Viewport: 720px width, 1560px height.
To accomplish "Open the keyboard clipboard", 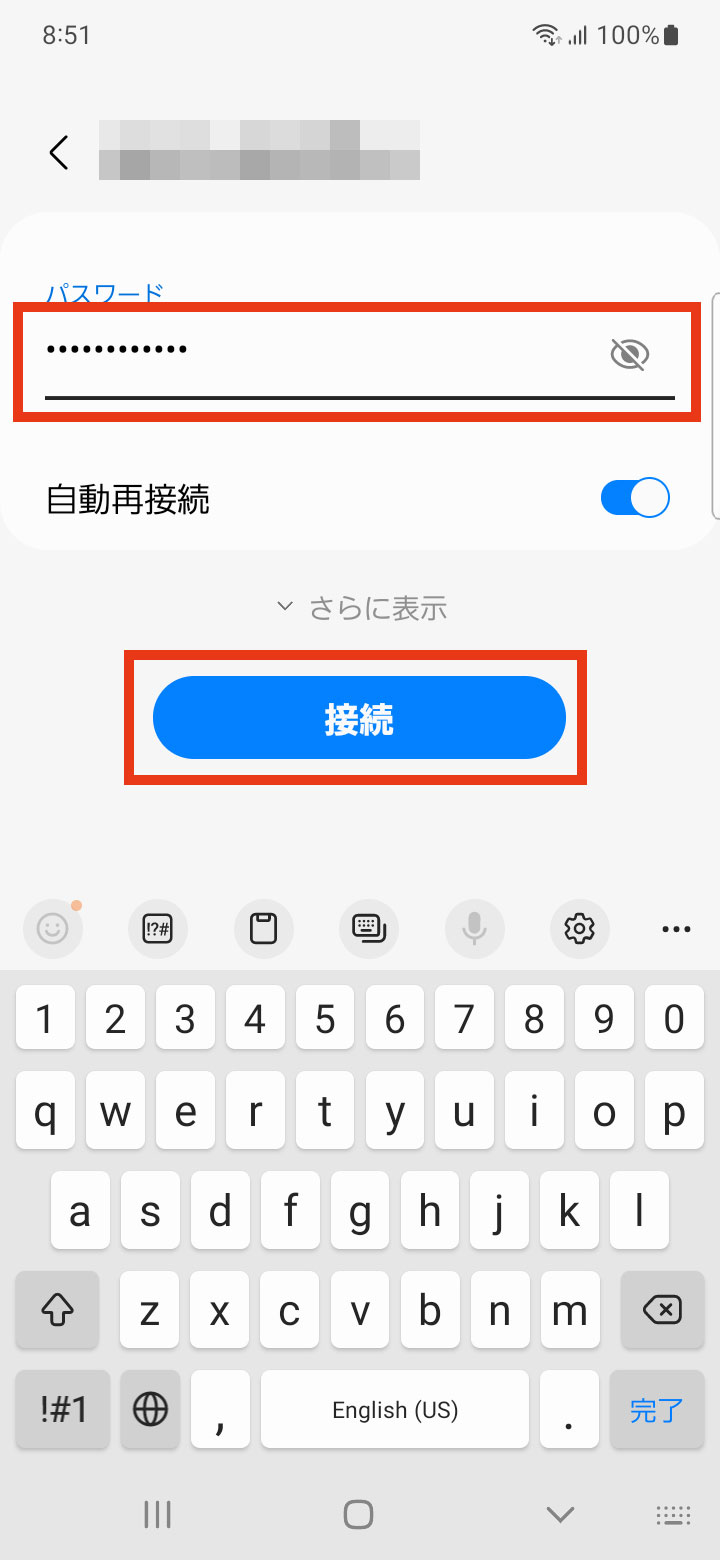I will point(264,929).
